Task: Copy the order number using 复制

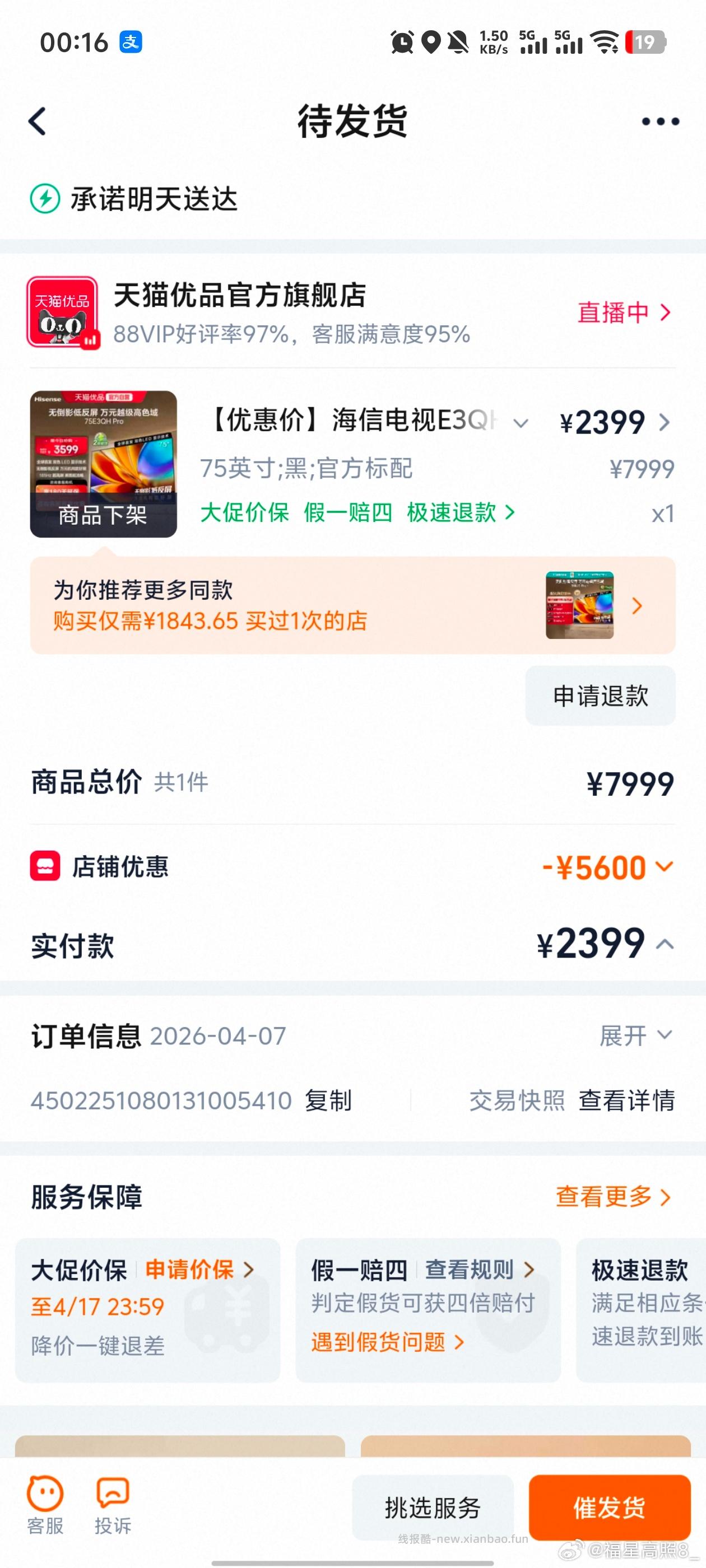Action: 328,1100
